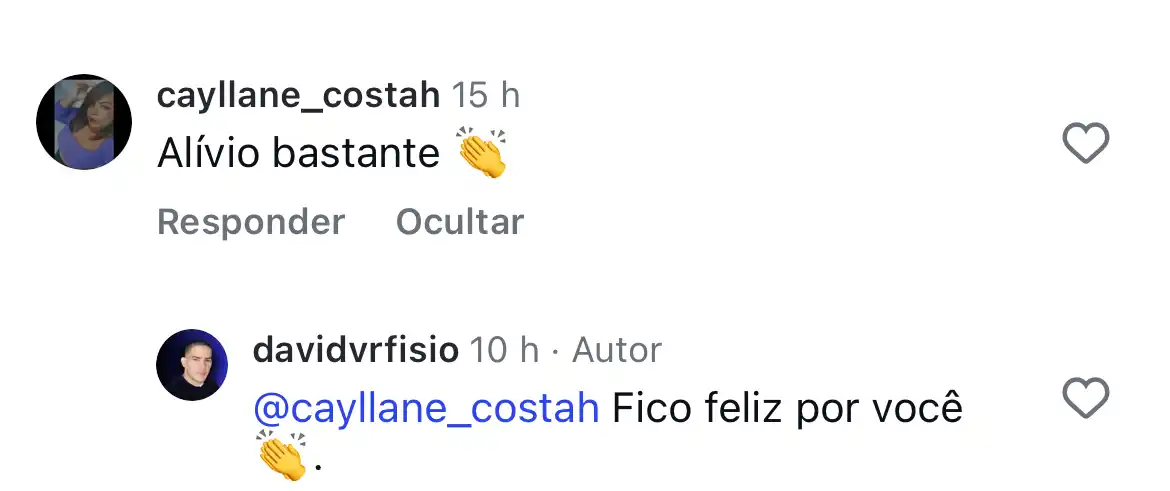Like cayllane_costah's comment
Viewport: 1170px width, 491px height.
1085,145
